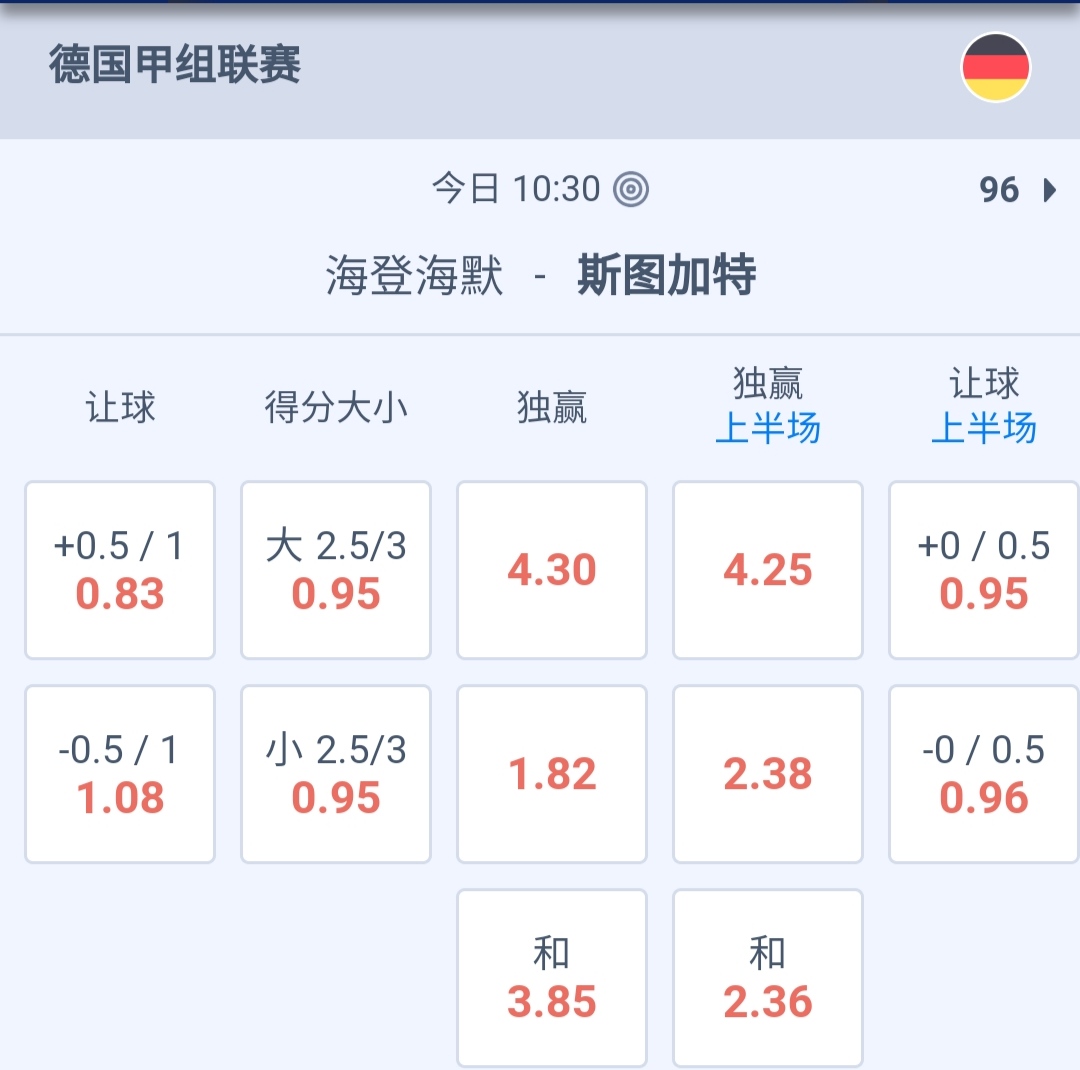Select first-half 独赢 odds 4.25

coord(768,570)
